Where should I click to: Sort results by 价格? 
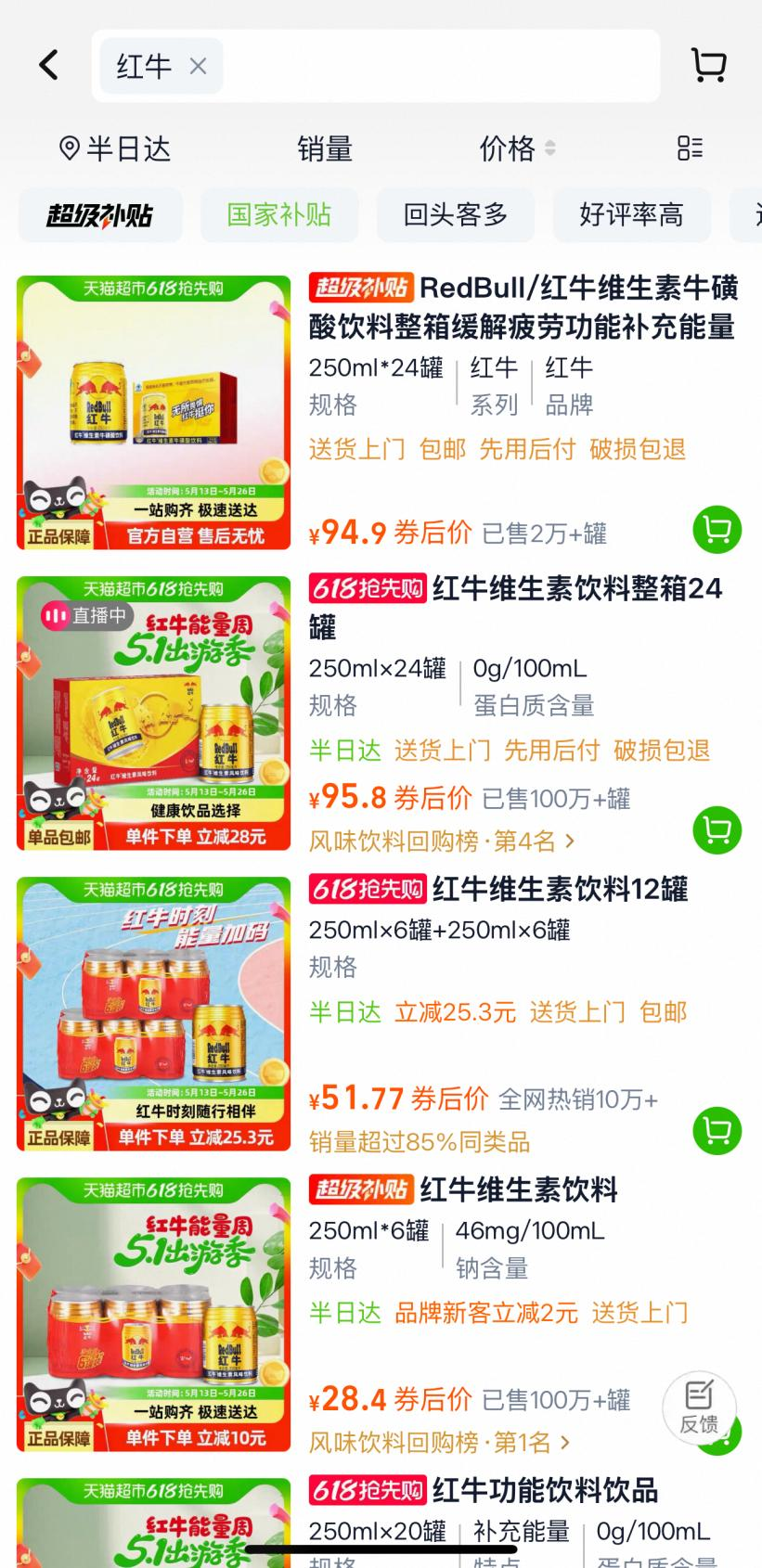coord(517,148)
